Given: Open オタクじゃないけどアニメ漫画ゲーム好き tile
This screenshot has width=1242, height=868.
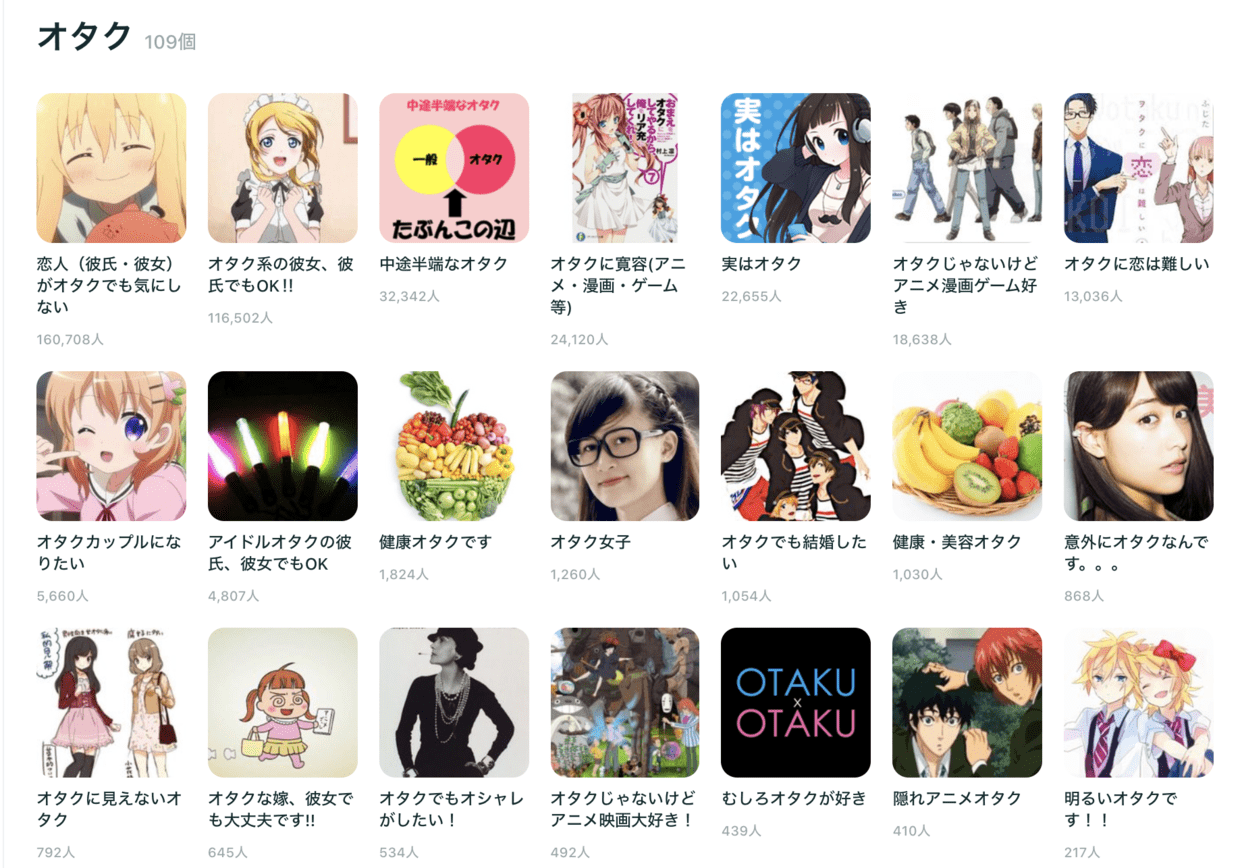Looking at the screenshot, I should (967, 168).
